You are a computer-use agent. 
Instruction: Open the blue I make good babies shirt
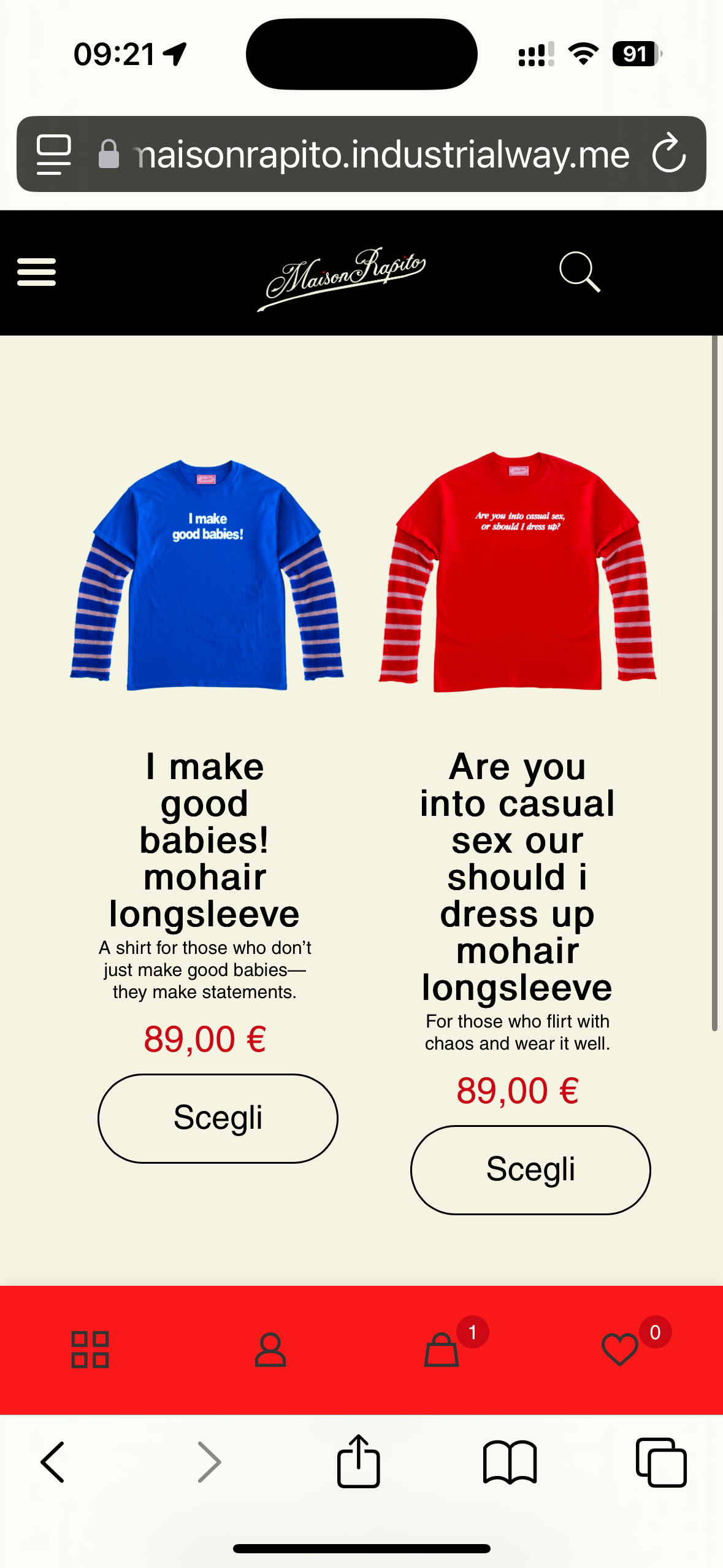(x=207, y=575)
